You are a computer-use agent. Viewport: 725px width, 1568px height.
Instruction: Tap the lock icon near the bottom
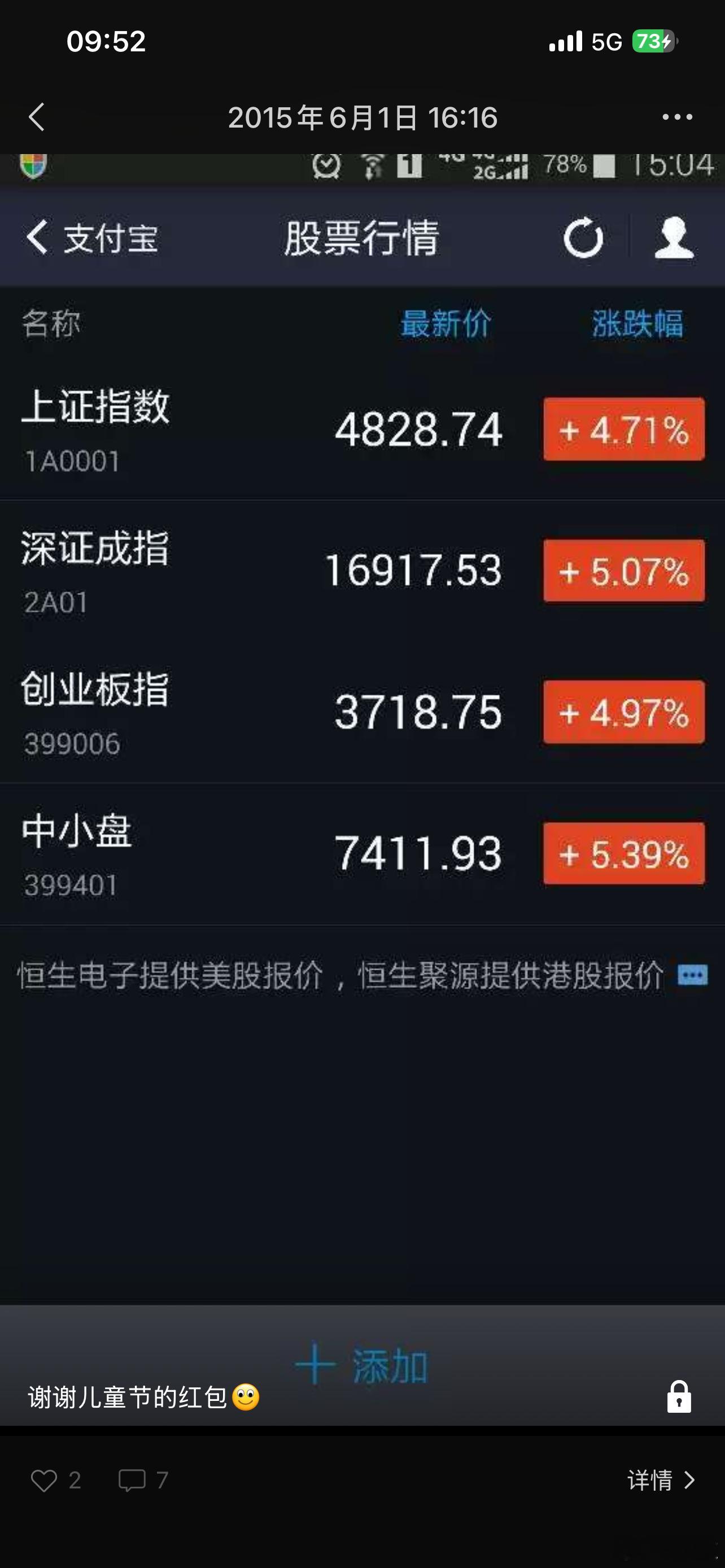pos(678,1395)
